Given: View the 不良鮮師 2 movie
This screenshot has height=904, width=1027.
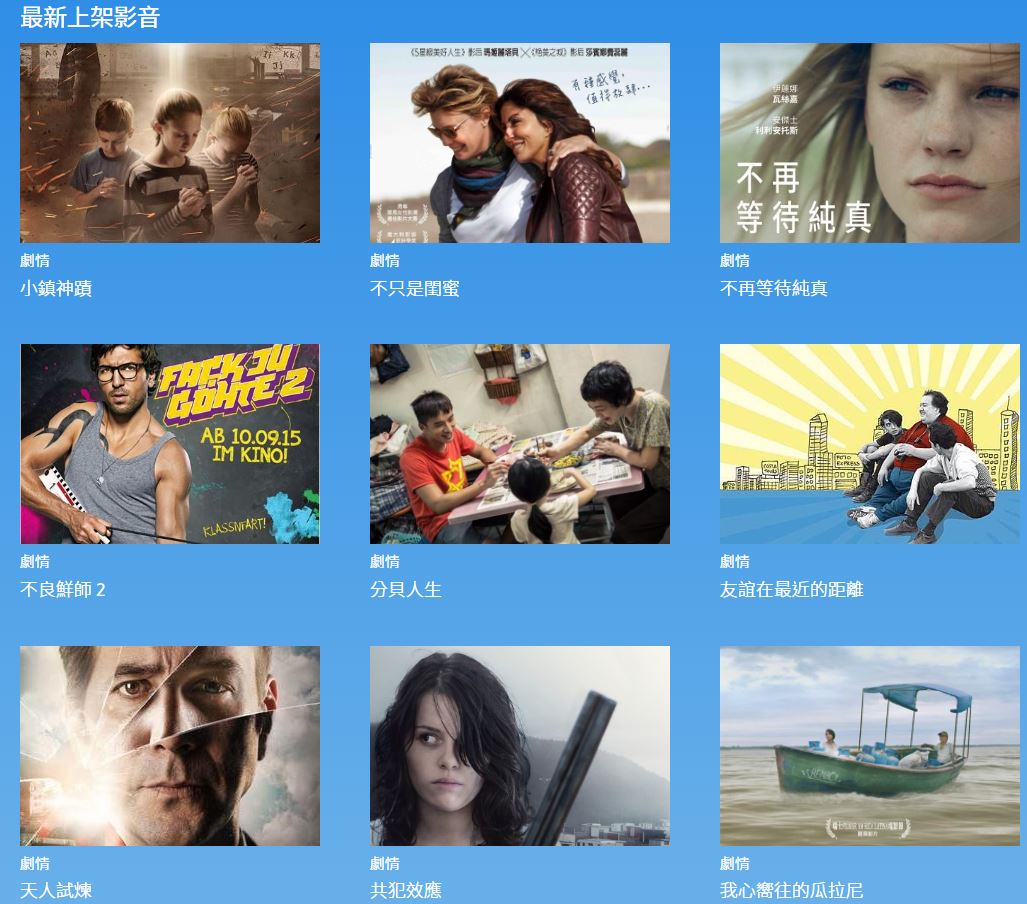Looking at the screenshot, I should tap(170, 444).
